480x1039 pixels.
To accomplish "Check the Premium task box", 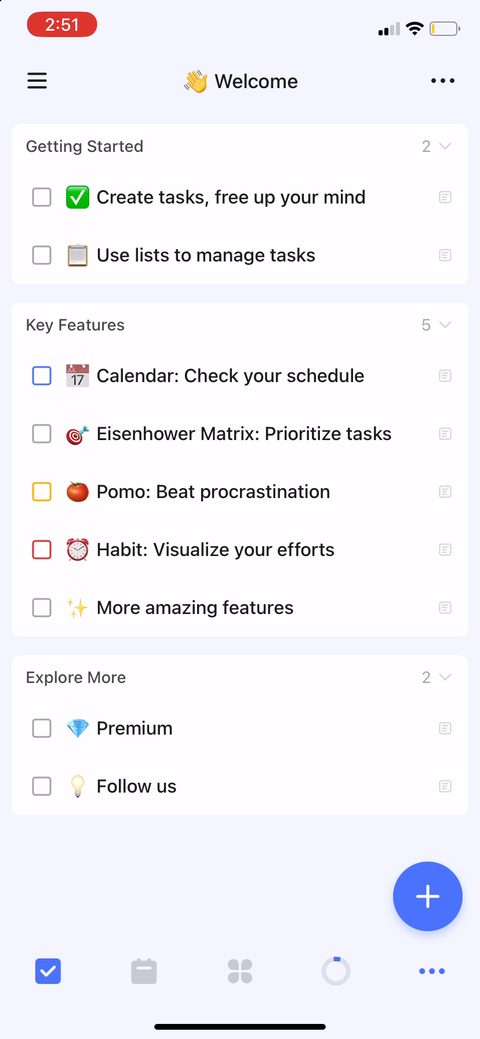I will click(42, 728).
